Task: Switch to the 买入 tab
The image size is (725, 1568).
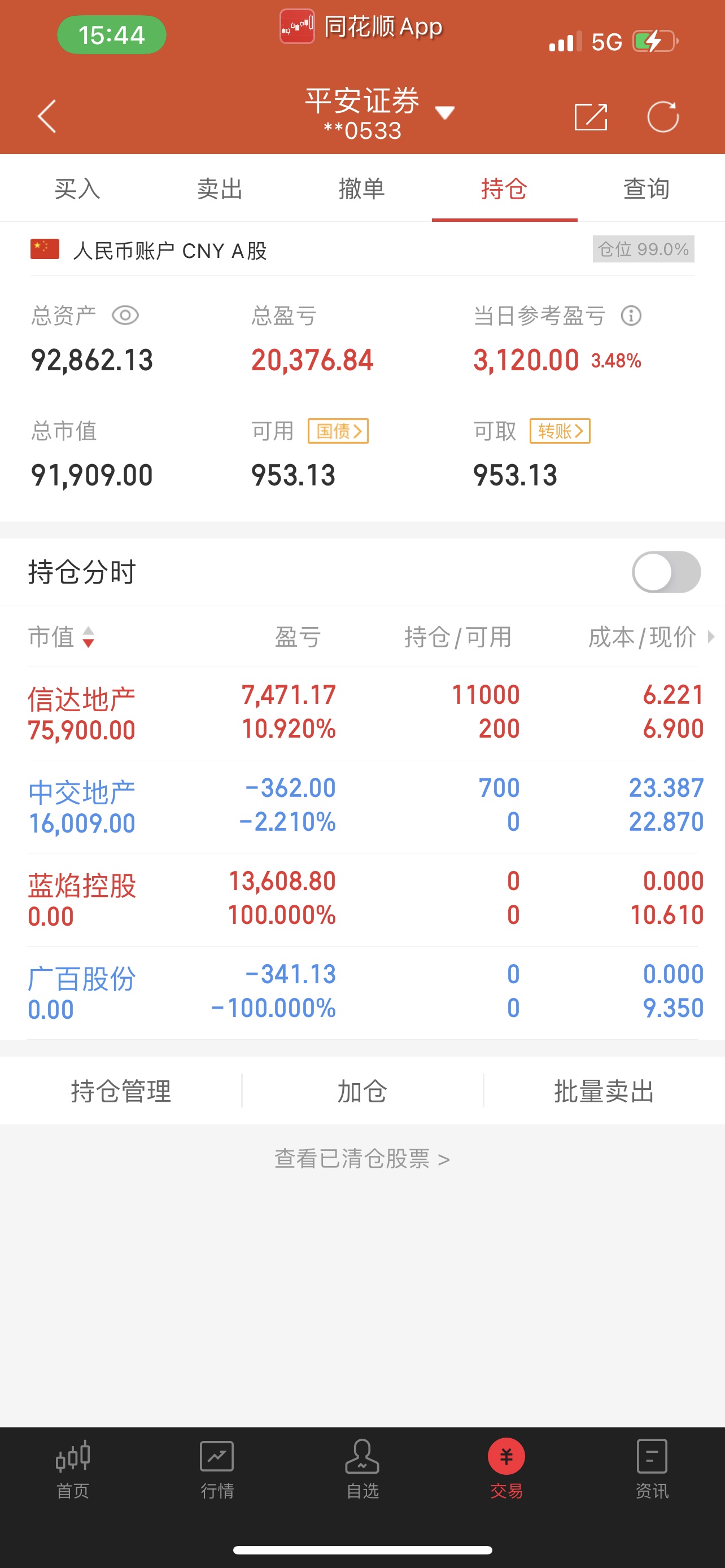Action: (77, 189)
